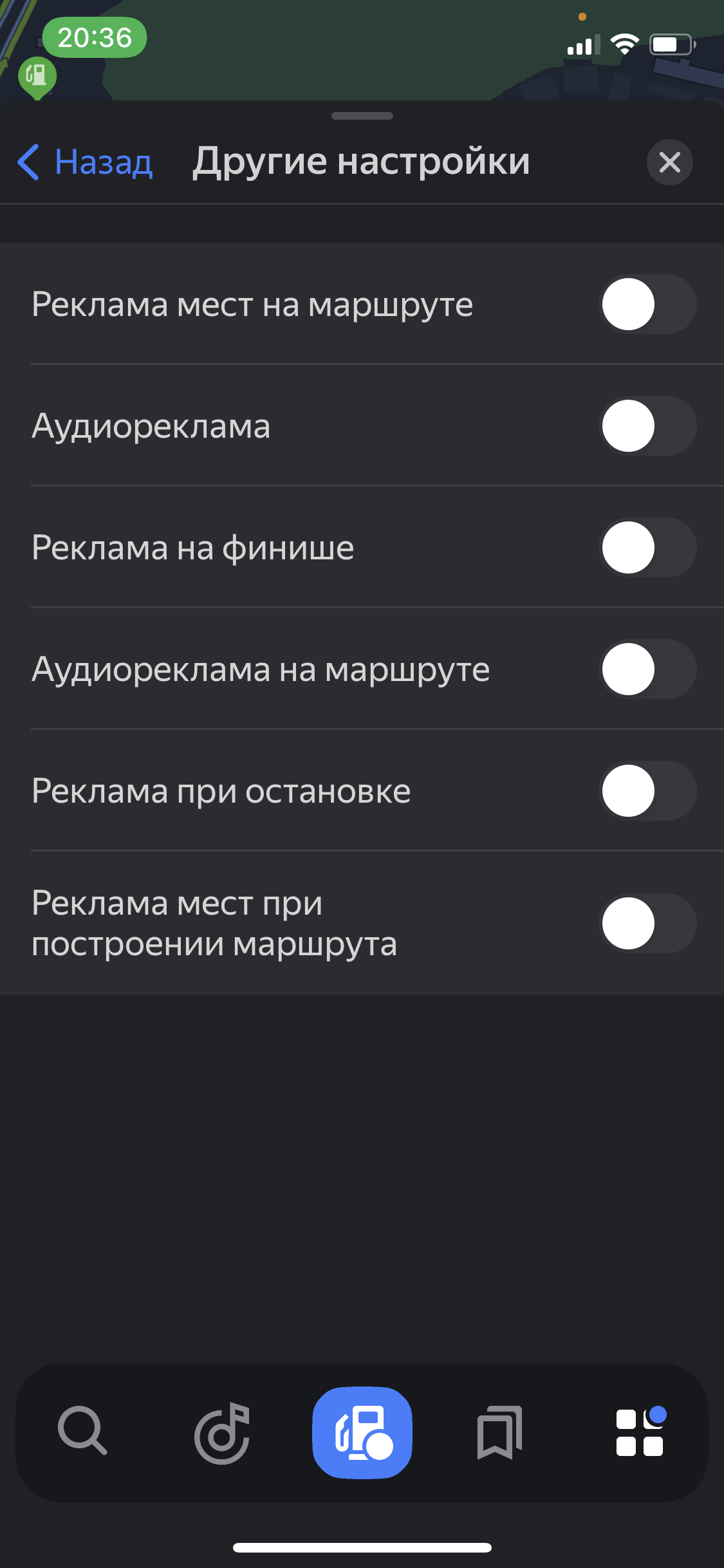Switch the Реклама на финише toggle
Screen dimensions: 724x1568
pos(648,548)
